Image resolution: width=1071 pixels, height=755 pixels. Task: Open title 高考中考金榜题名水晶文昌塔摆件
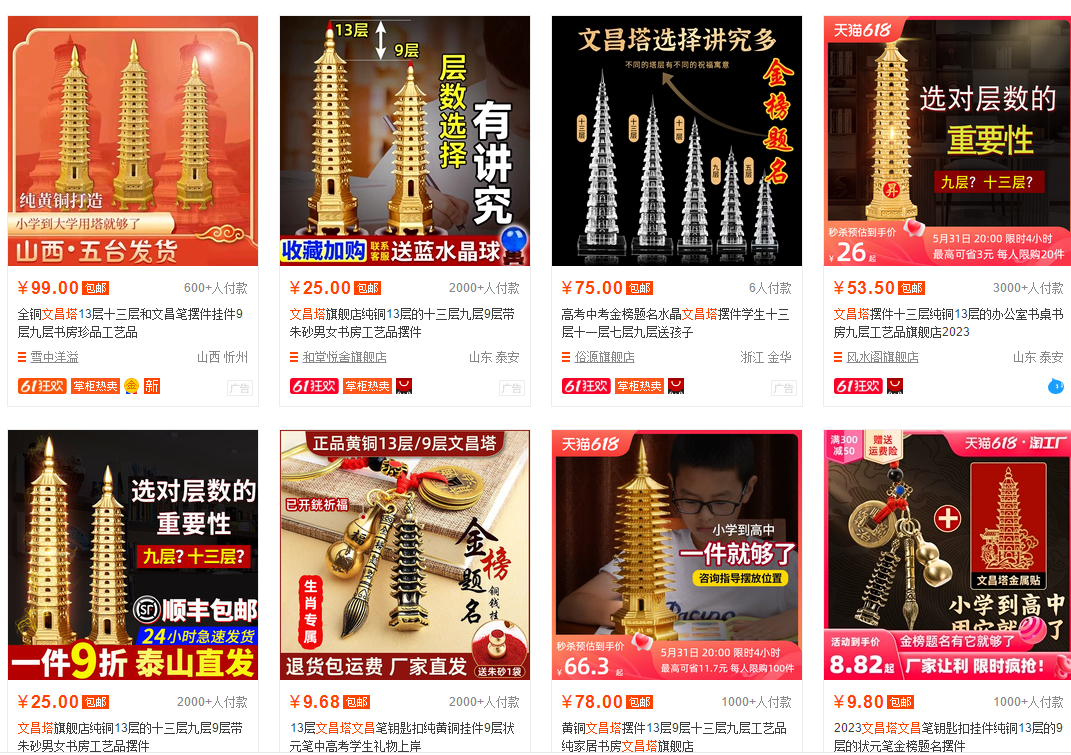[x=675, y=322]
